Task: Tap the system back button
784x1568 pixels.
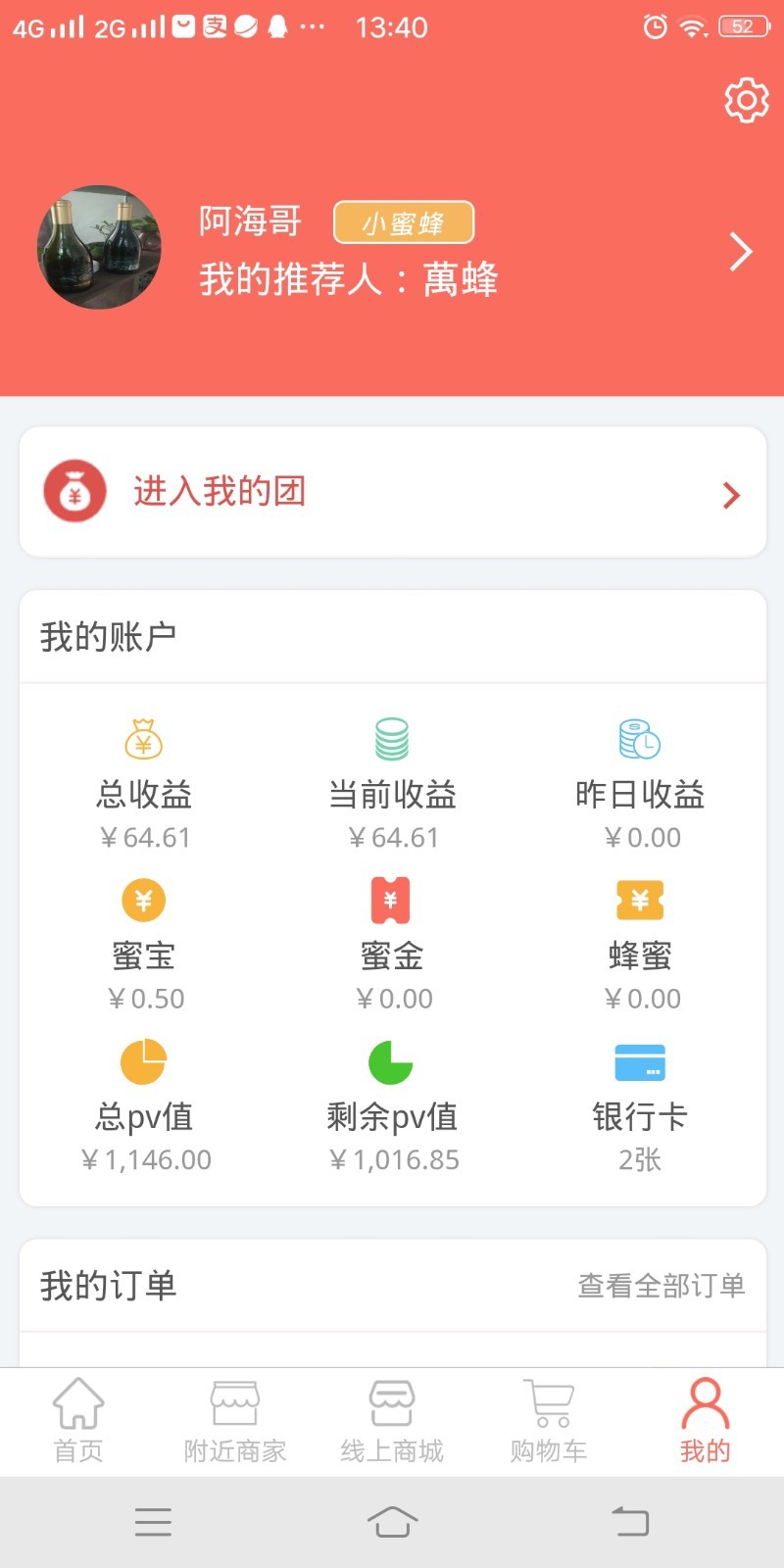Action: [x=630, y=1522]
